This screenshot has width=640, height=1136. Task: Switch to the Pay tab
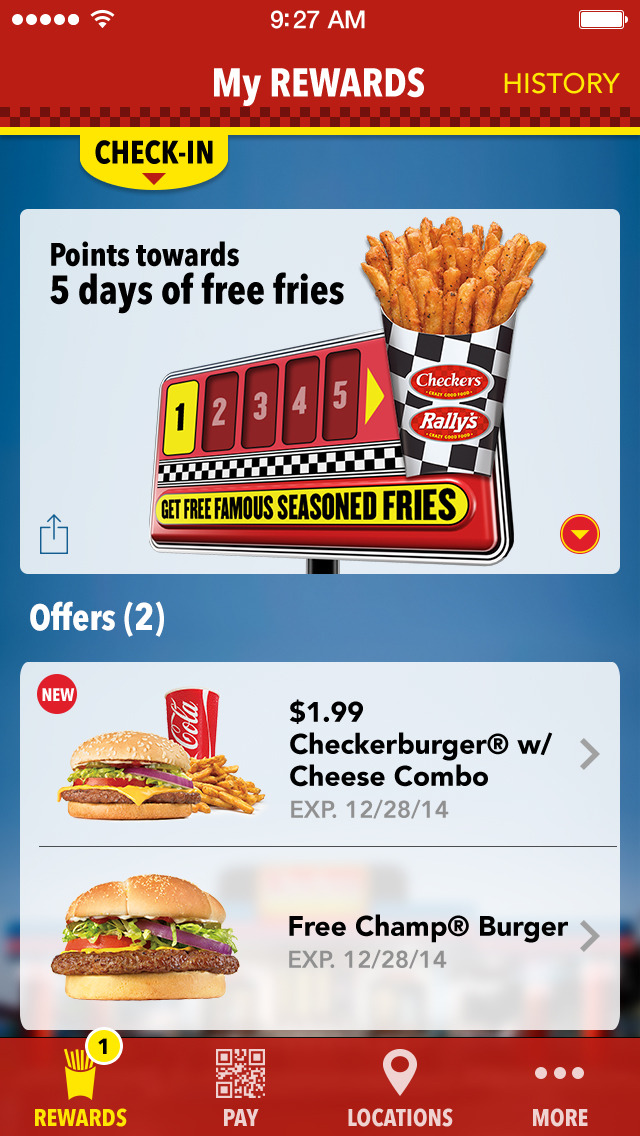point(240,1087)
